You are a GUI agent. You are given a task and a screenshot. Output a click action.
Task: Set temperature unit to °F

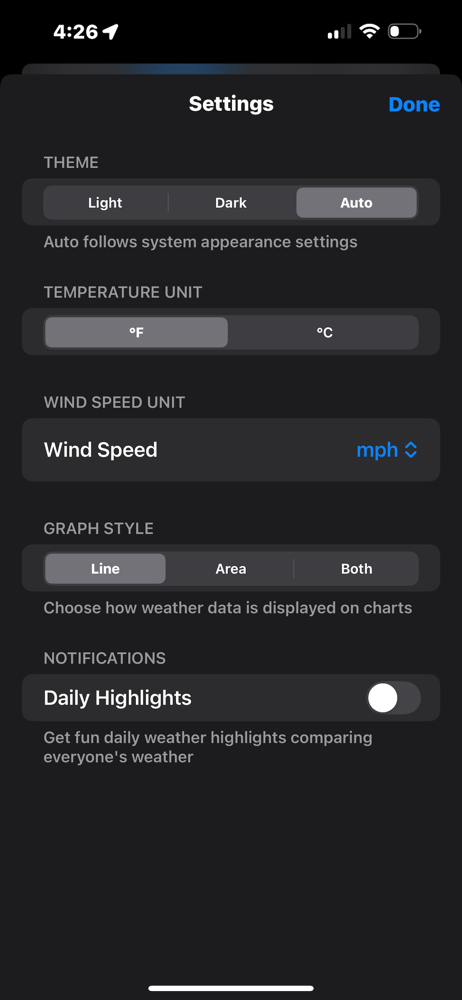136,332
